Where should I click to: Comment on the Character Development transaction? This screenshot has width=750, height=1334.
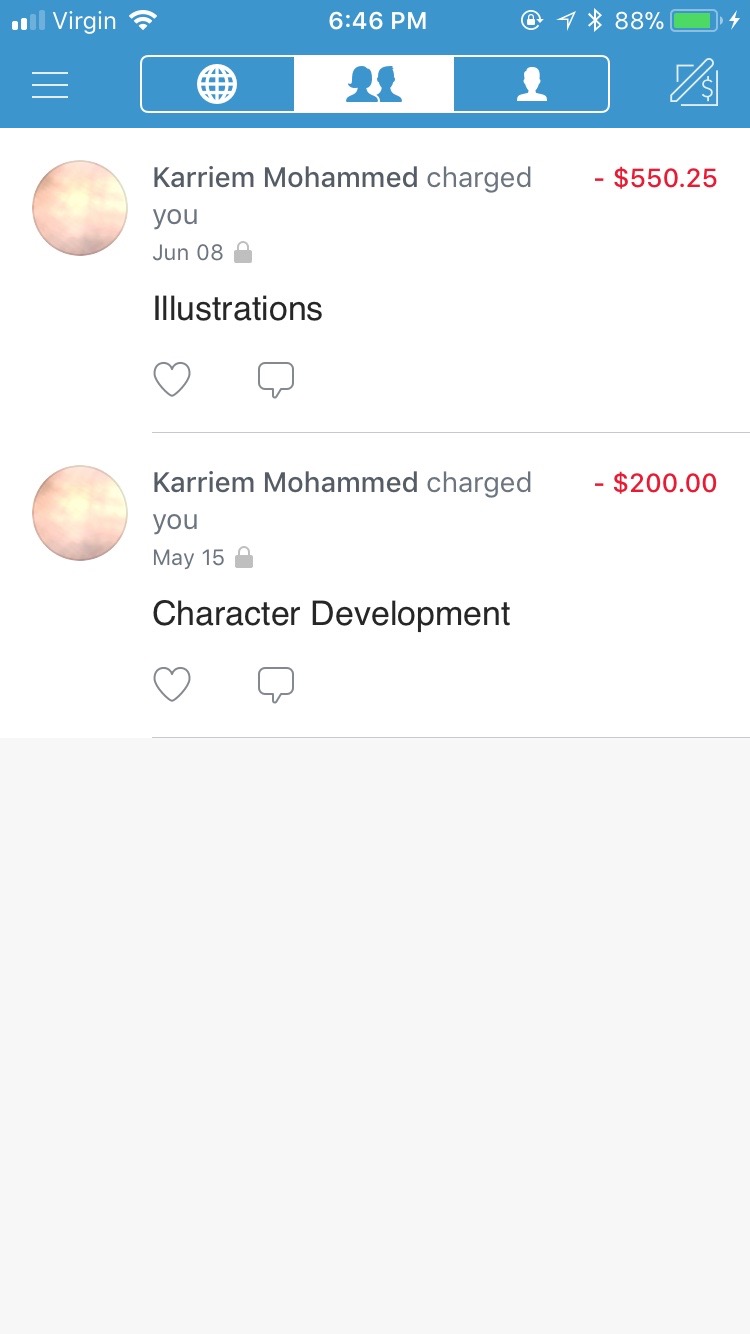coord(276,685)
